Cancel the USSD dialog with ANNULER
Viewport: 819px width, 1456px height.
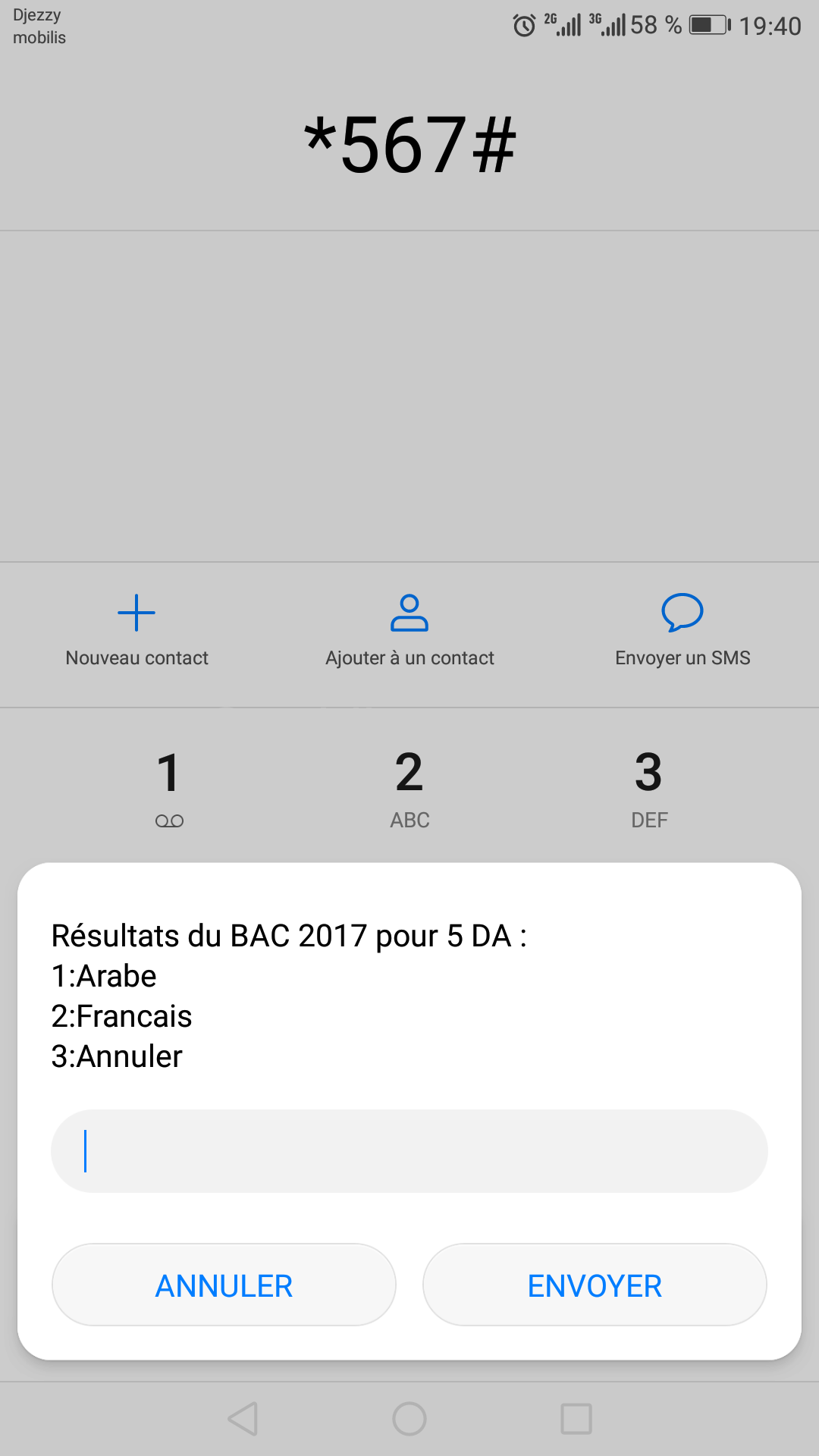224,1285
